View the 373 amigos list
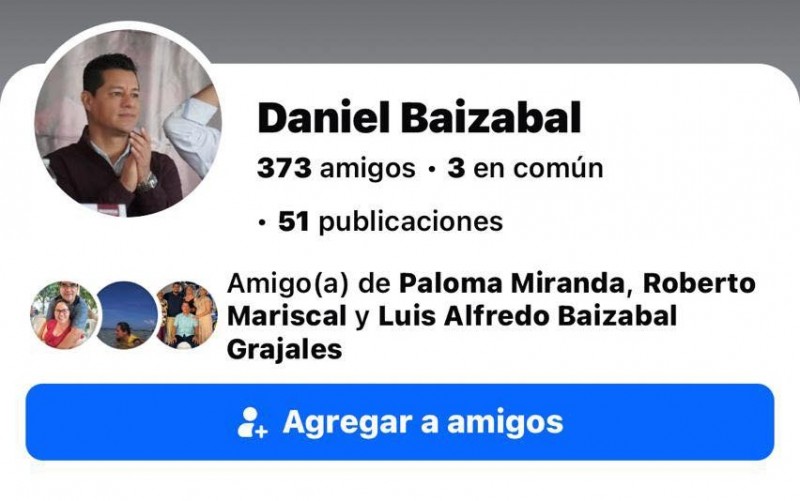 tap(335, 168)
